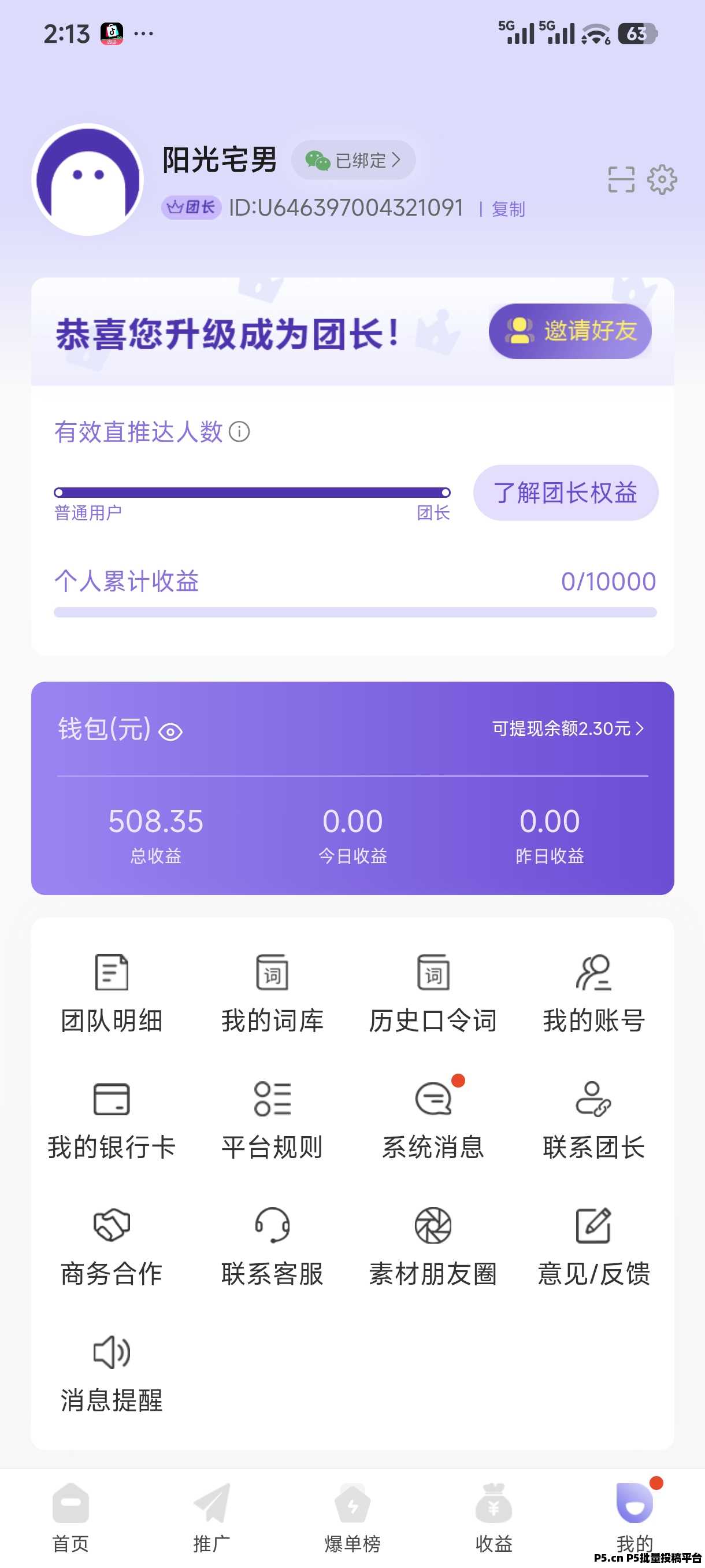Viewport: 705px width, 1568px height.
Task: Check 系统消息 system messages
Action: tap(432, 1120)
